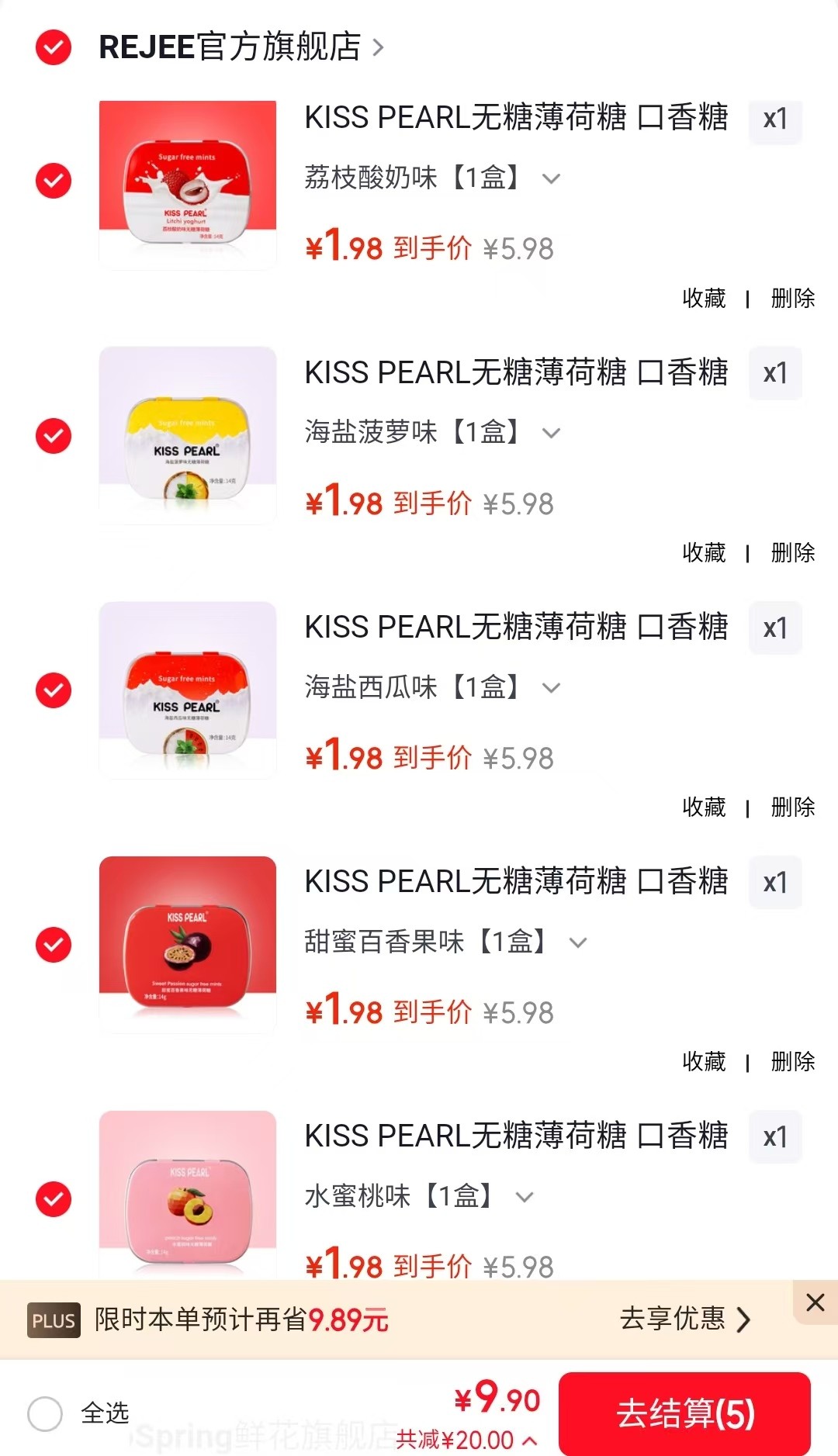Open the 海盐西瓜味 product image
The height and width of the screenshot is (1456, 838).
pyautogui.click(x=188, y=690)
